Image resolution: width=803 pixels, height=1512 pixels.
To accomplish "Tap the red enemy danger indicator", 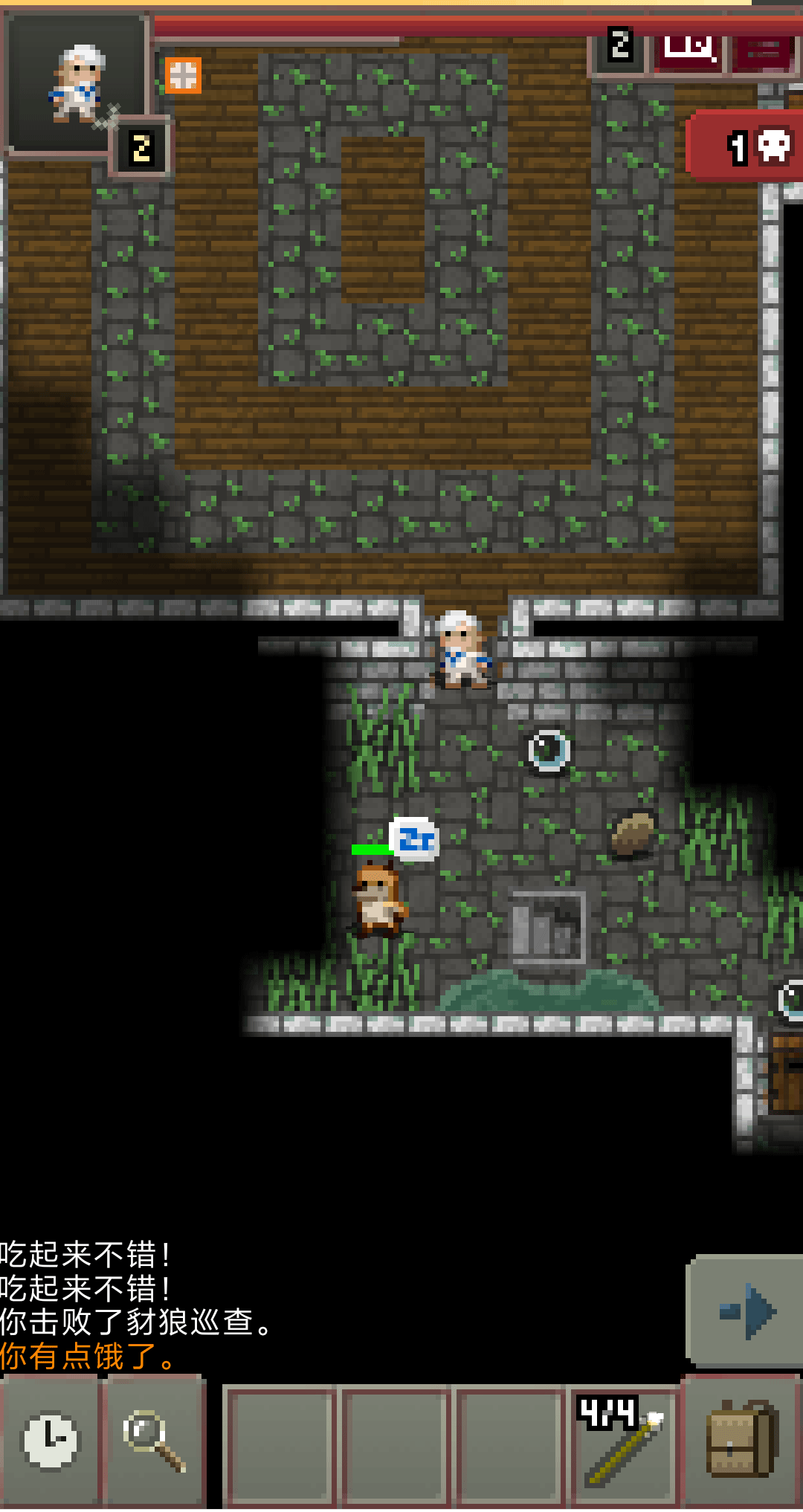I will (x=746, y=146).
